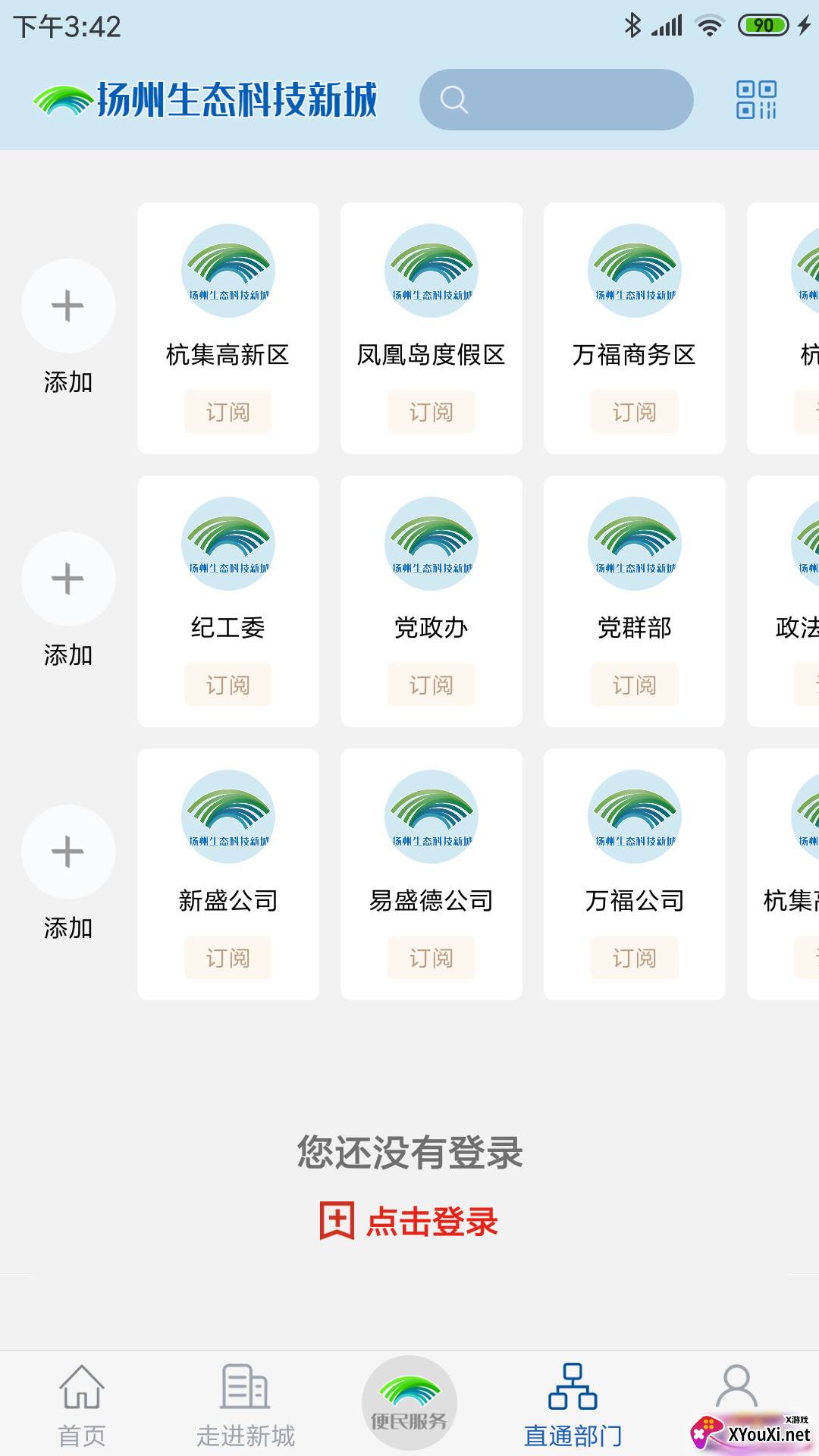
Task: Subscribe to 新盛公司
Action: [x=227, y=958]
